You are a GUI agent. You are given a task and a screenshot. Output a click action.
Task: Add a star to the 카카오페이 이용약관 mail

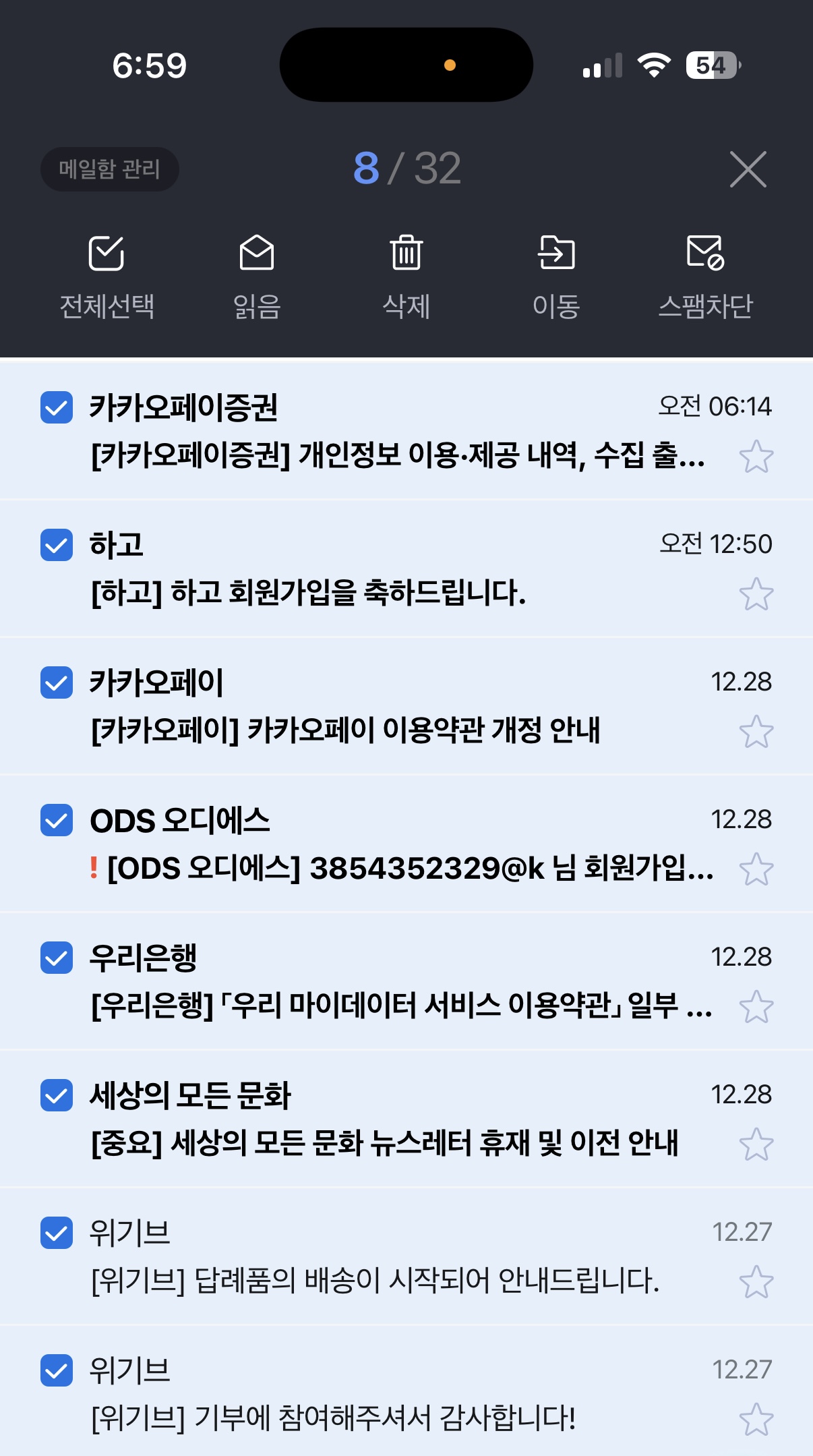tap(756, 732)
